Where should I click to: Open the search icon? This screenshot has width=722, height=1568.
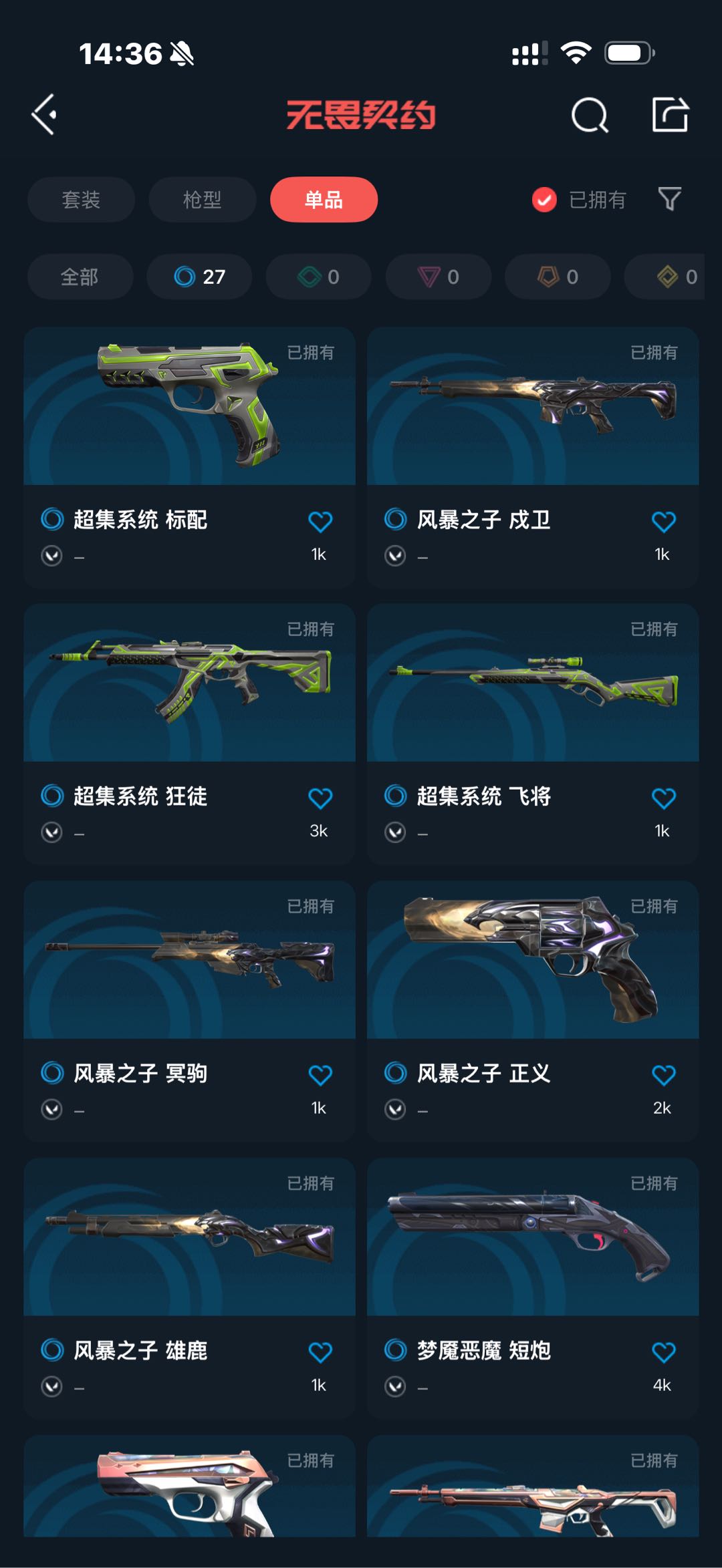coord(590,116)
